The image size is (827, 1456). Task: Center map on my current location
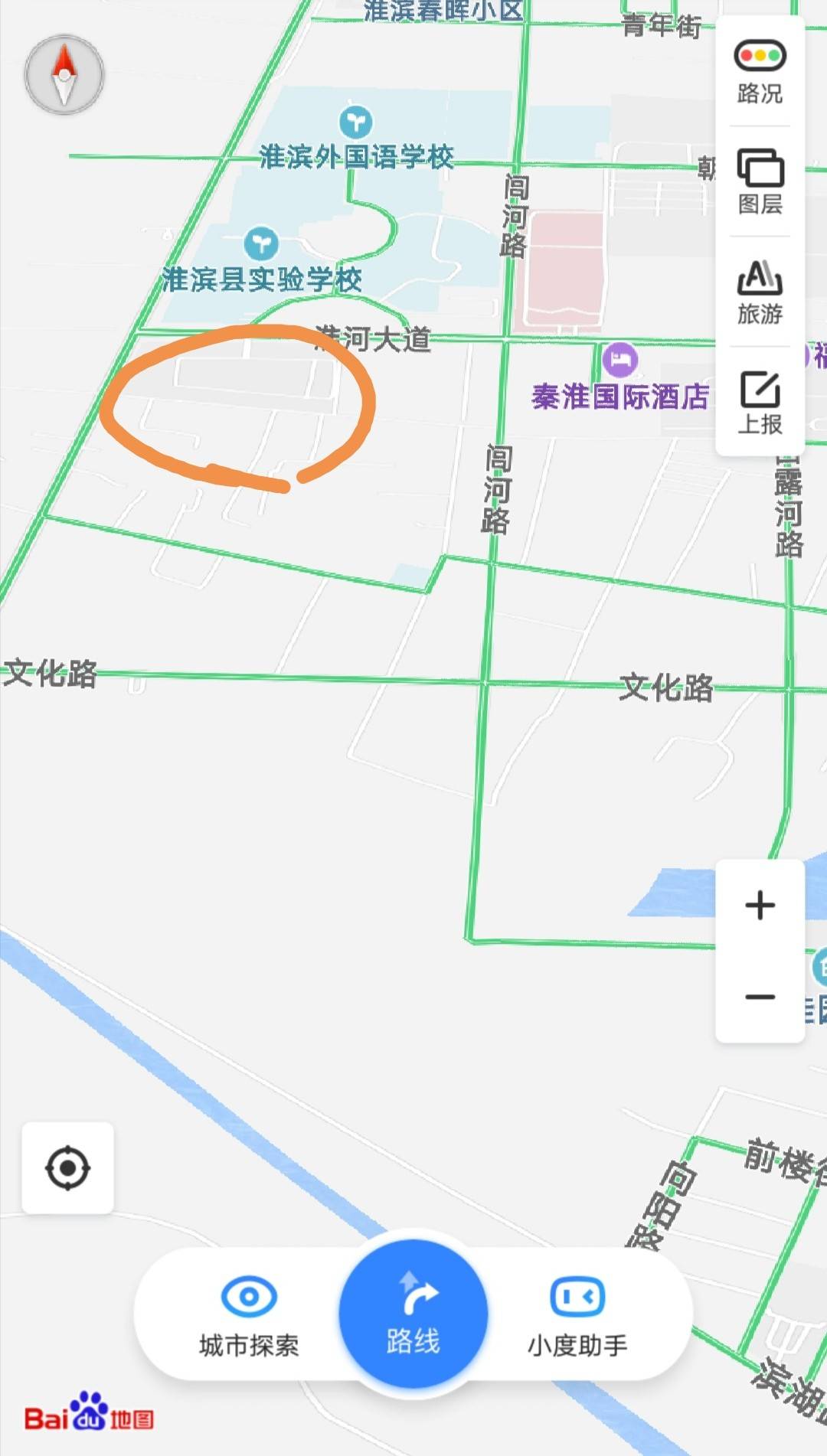pyautogui.click(x=68, y=1168)
